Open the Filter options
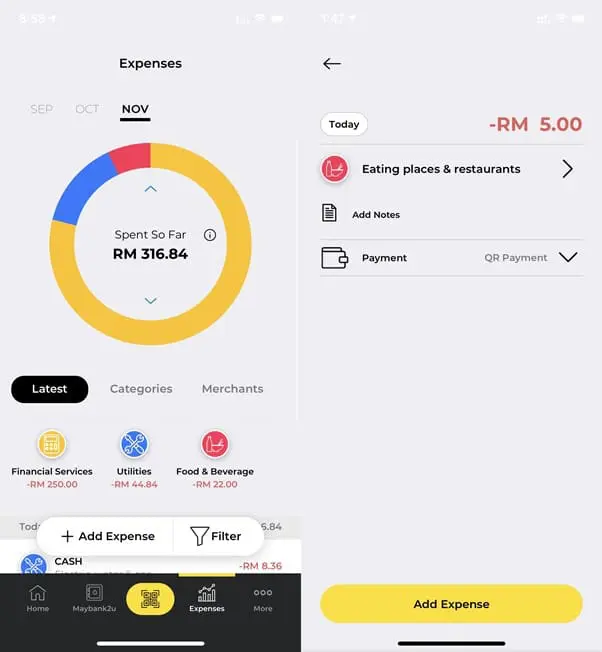 [x=216, y=536]
